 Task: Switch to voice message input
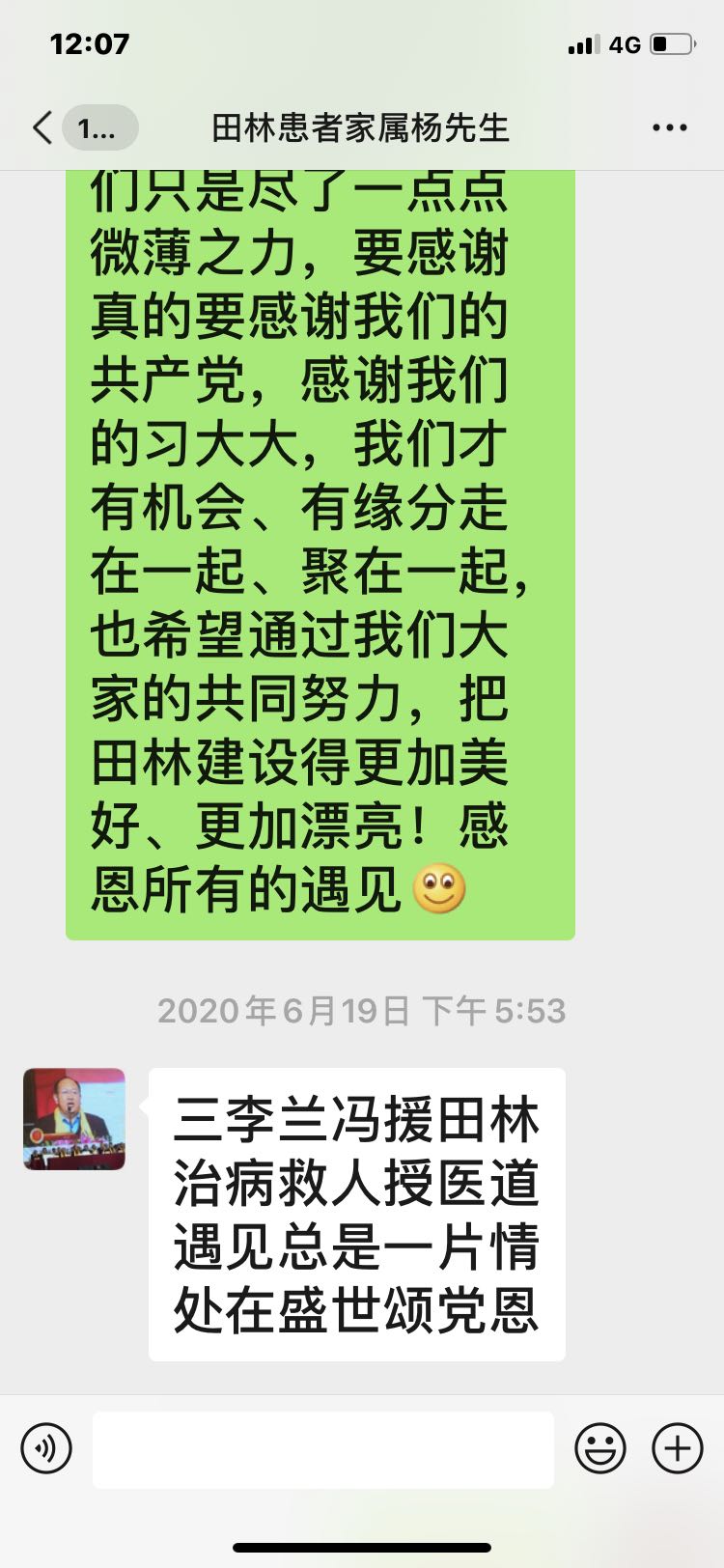tap(46, 1448)
